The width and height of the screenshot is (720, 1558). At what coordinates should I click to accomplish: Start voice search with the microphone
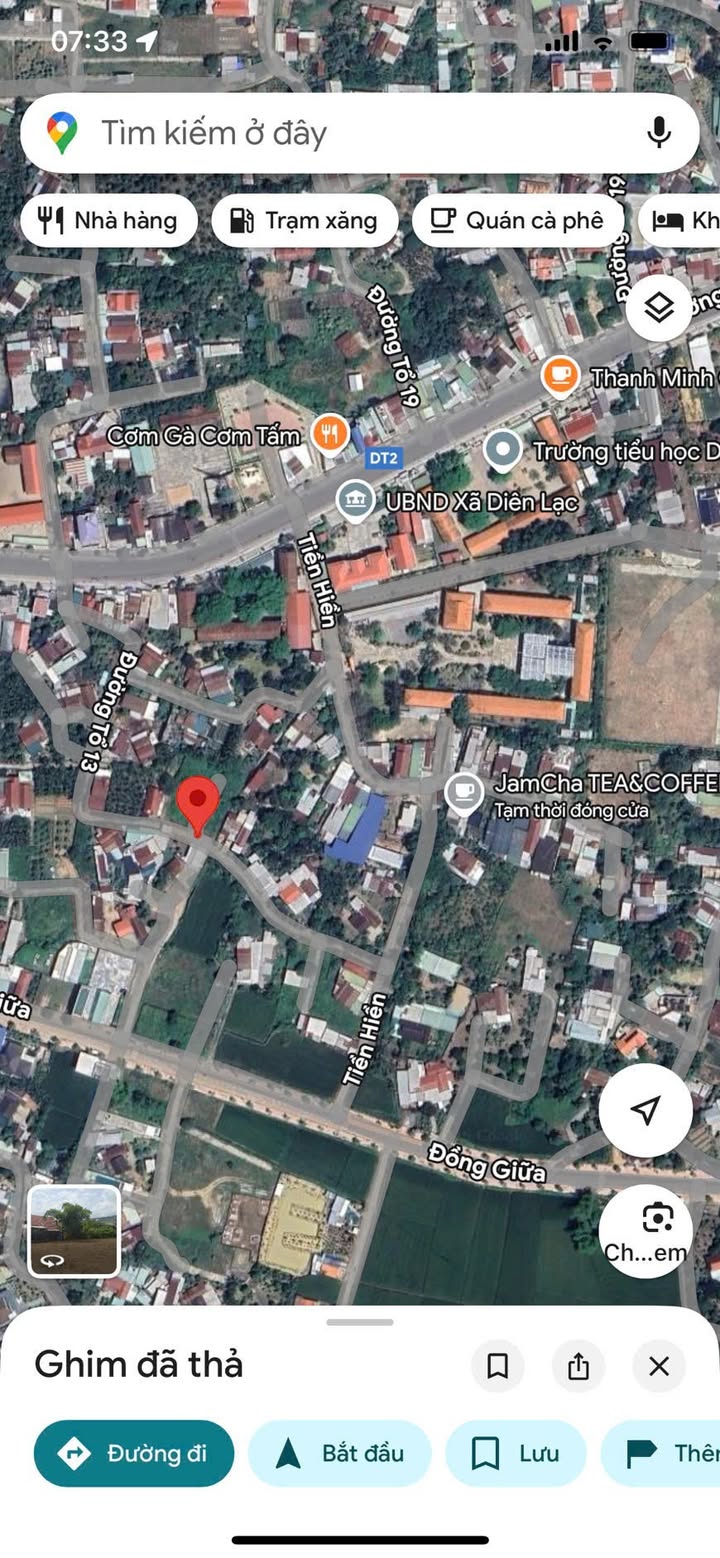658,133
